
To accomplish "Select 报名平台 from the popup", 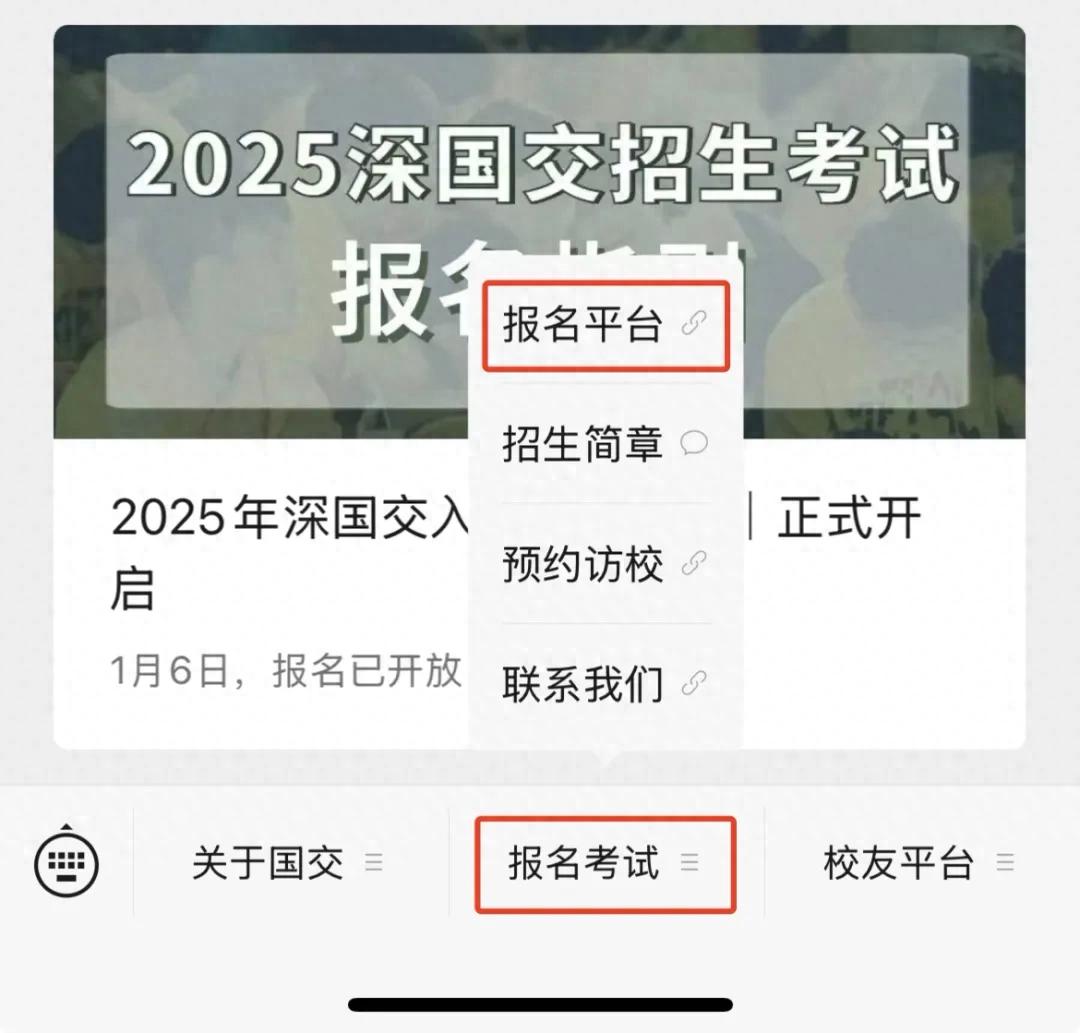I will tap(606, 325).
